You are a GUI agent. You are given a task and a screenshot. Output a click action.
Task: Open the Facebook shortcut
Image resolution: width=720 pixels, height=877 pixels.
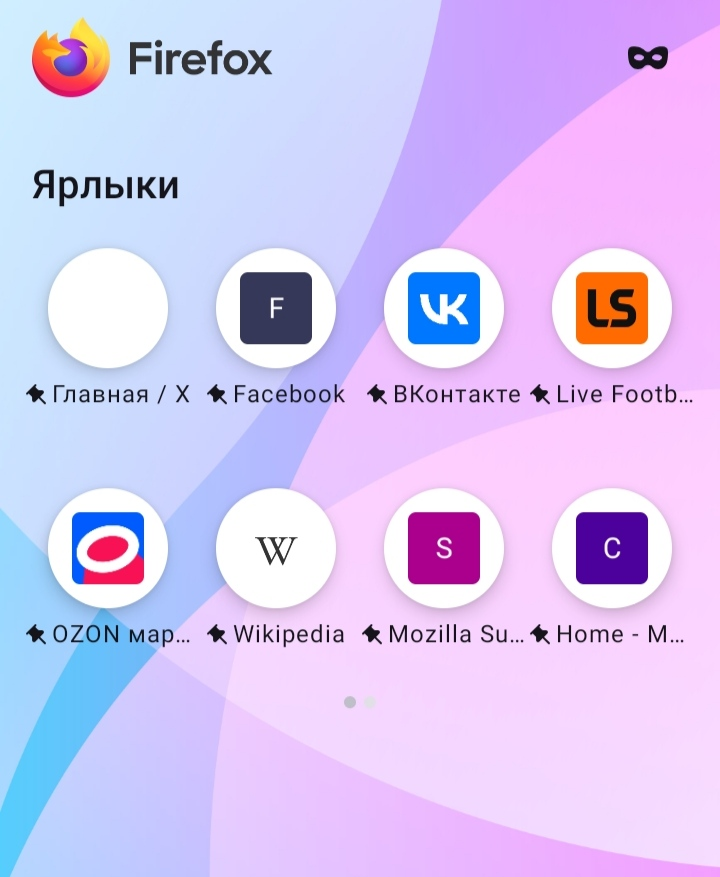(x=276, y=308)
